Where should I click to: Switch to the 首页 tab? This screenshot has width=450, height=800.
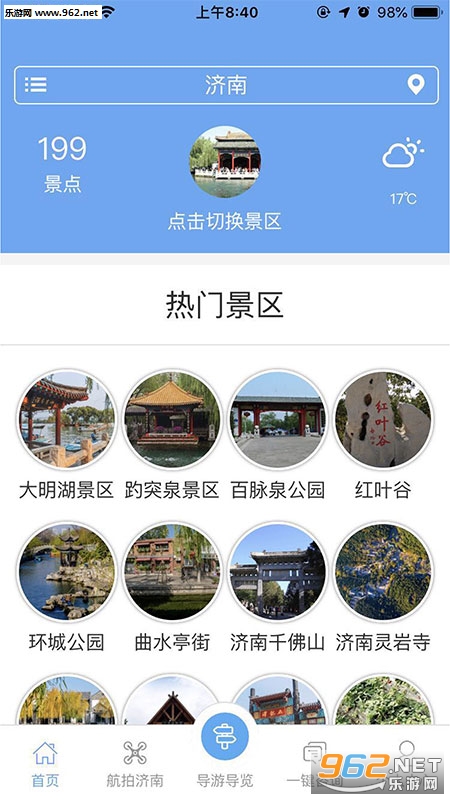[45, 764]
